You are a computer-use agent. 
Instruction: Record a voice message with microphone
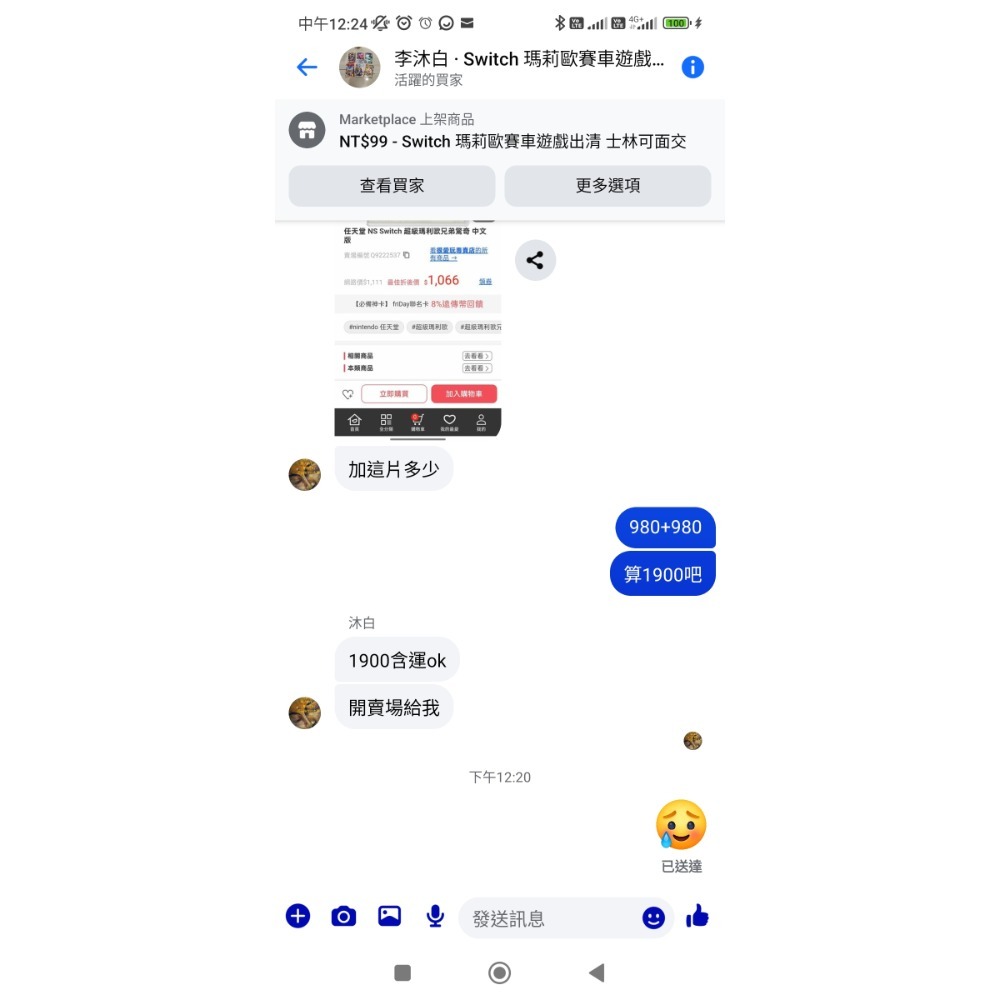tap(435, 916)
